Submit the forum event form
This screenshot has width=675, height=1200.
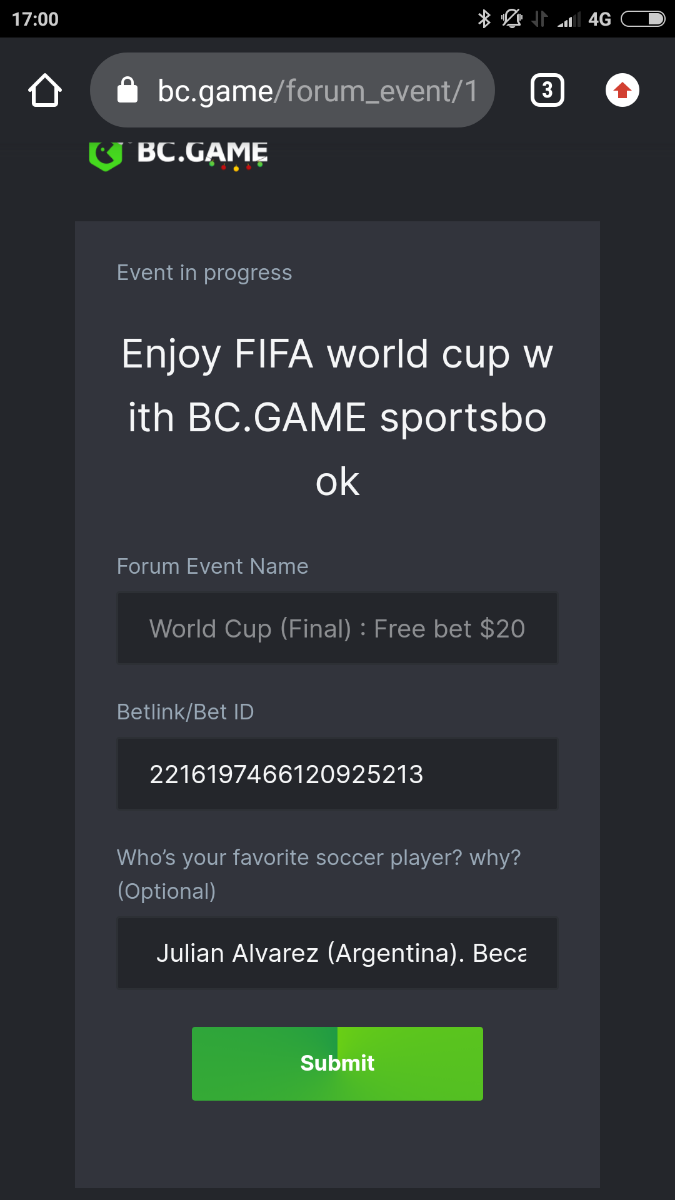[x=337, y=1063]
